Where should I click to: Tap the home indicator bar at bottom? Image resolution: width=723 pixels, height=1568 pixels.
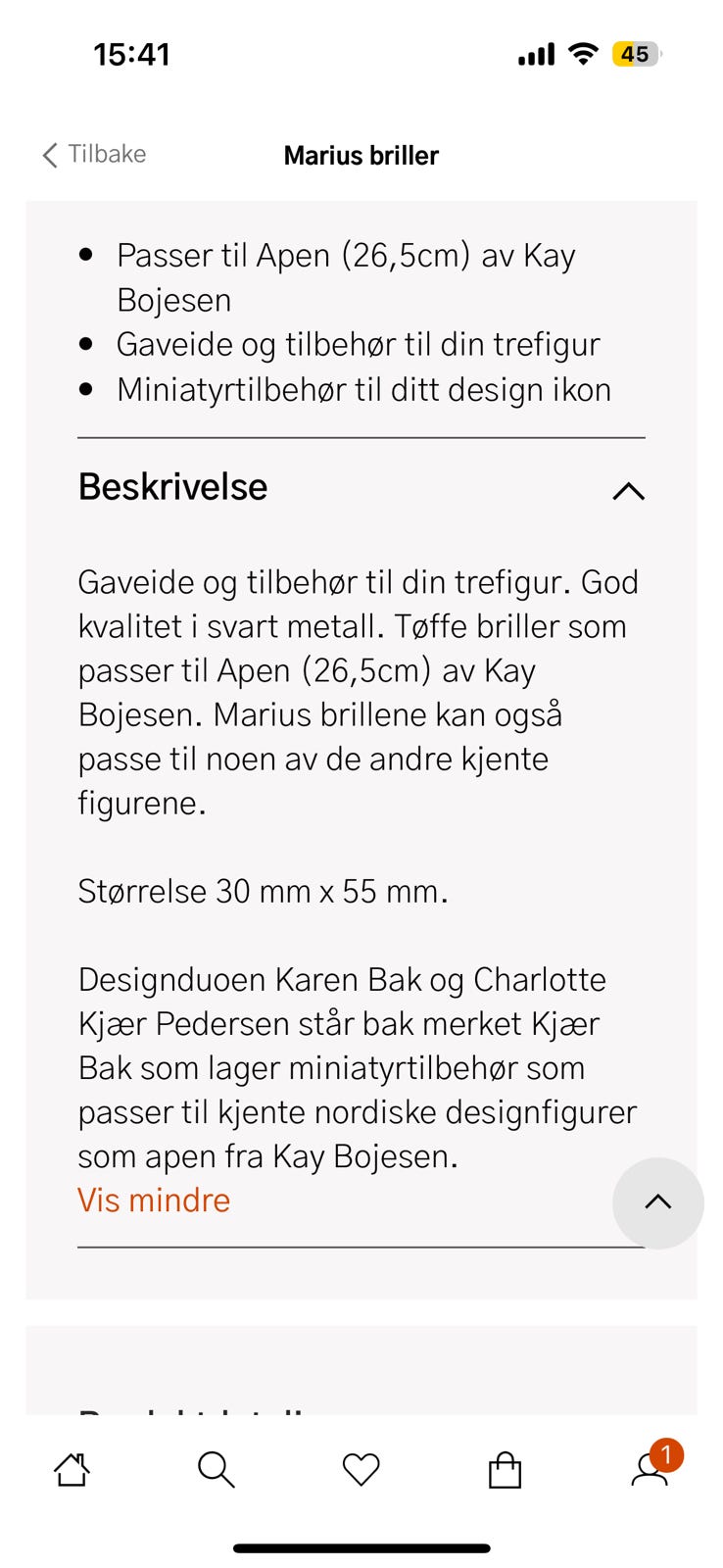[x=361, y=1523]
